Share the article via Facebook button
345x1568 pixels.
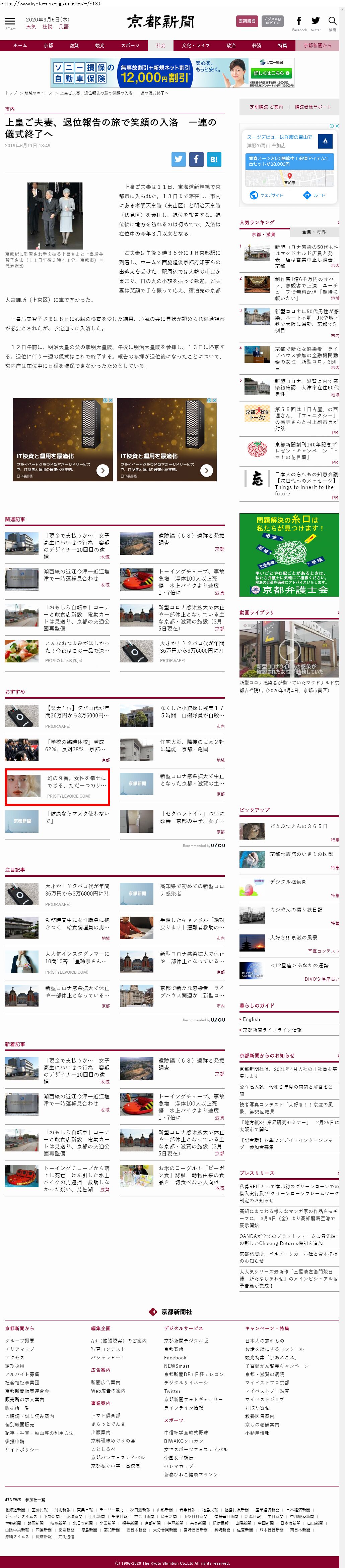[196, 159]
